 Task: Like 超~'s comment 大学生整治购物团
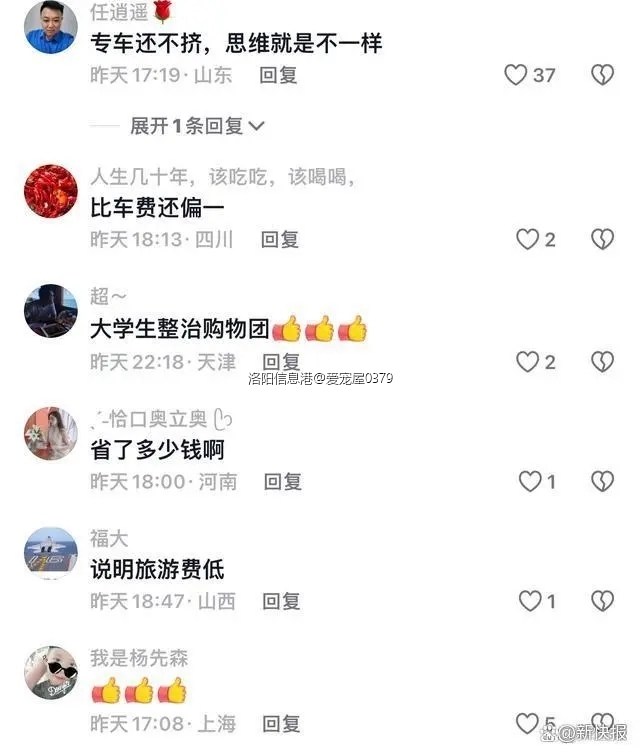[x=527, y=361]
